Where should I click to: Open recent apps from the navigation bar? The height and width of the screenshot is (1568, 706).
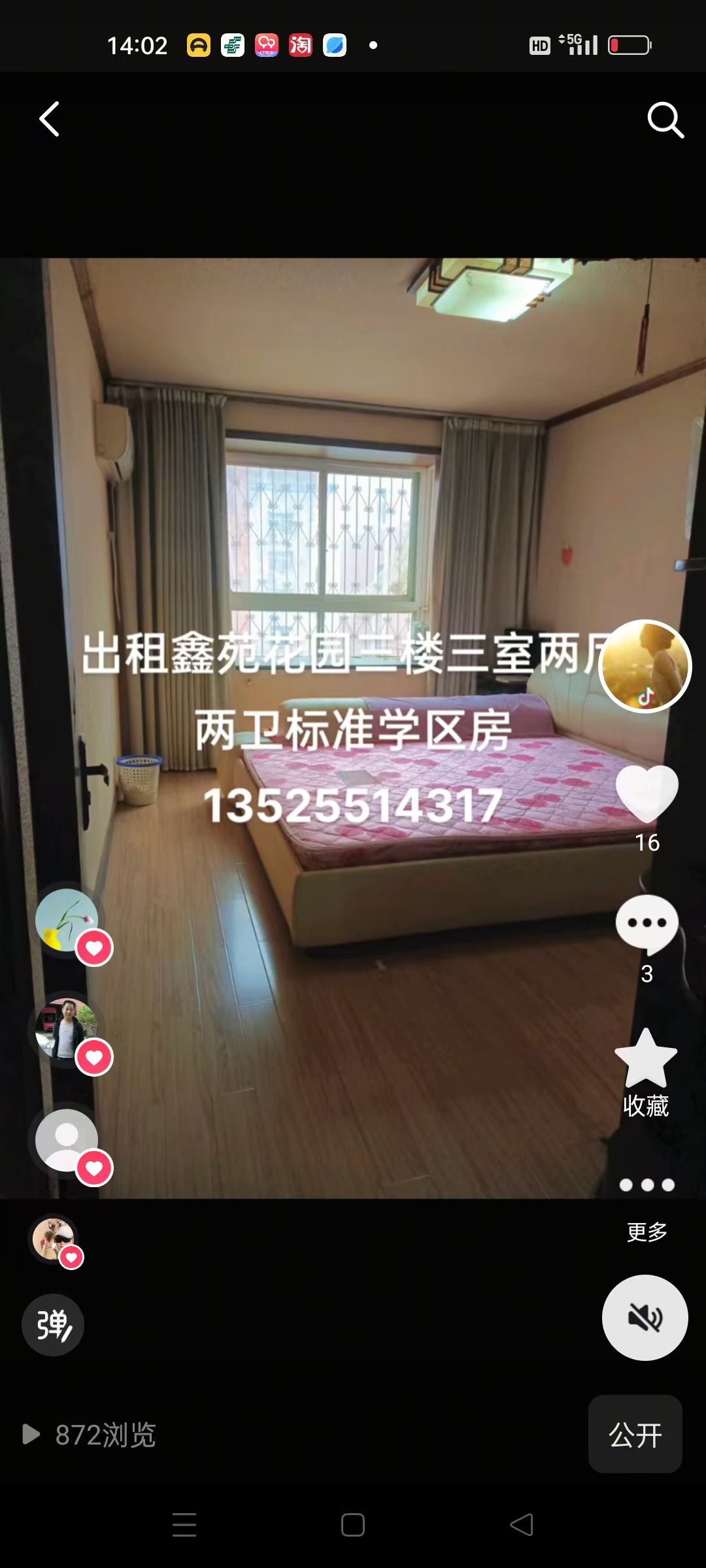[x=184, y=1525]
